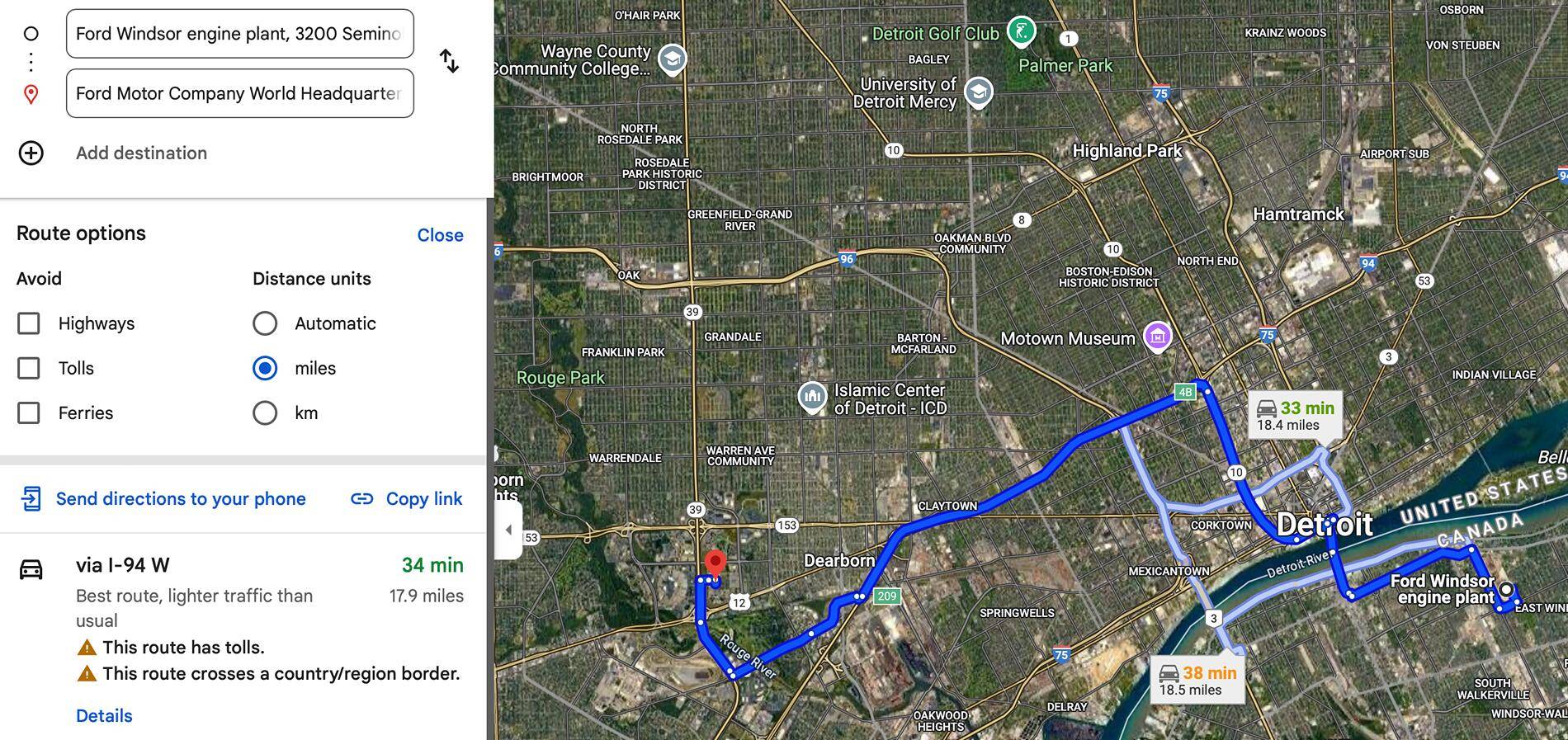The height and width of the screenshot is (740, 1568).
Task: Switch distance units to km
Action: pyautogui.click(x=265, y=412)
